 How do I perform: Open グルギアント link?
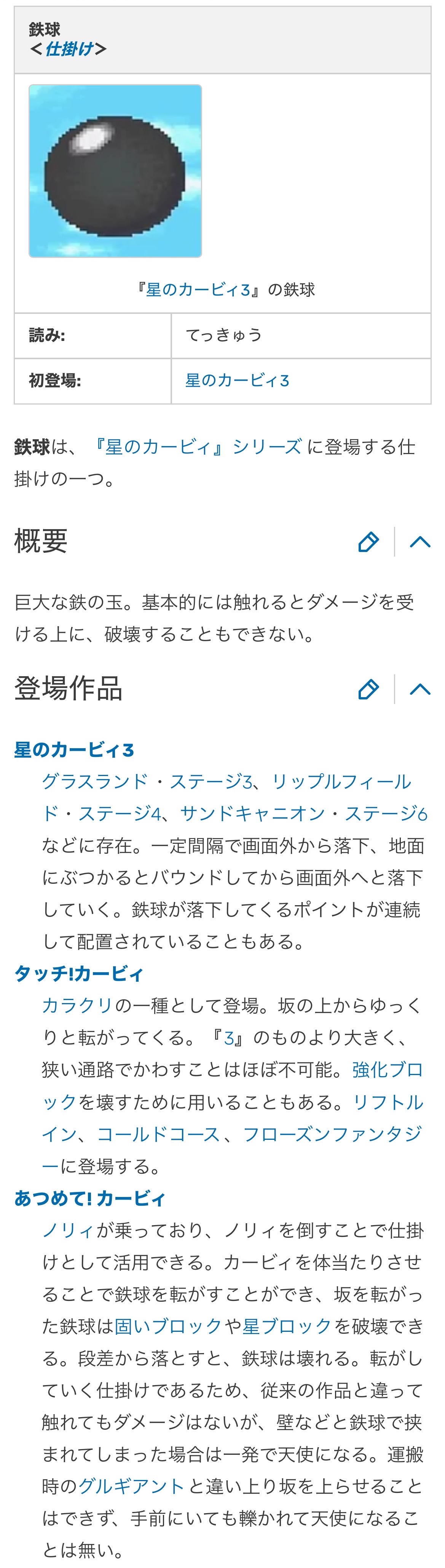pyautogui.click(x=131, y=1486)
